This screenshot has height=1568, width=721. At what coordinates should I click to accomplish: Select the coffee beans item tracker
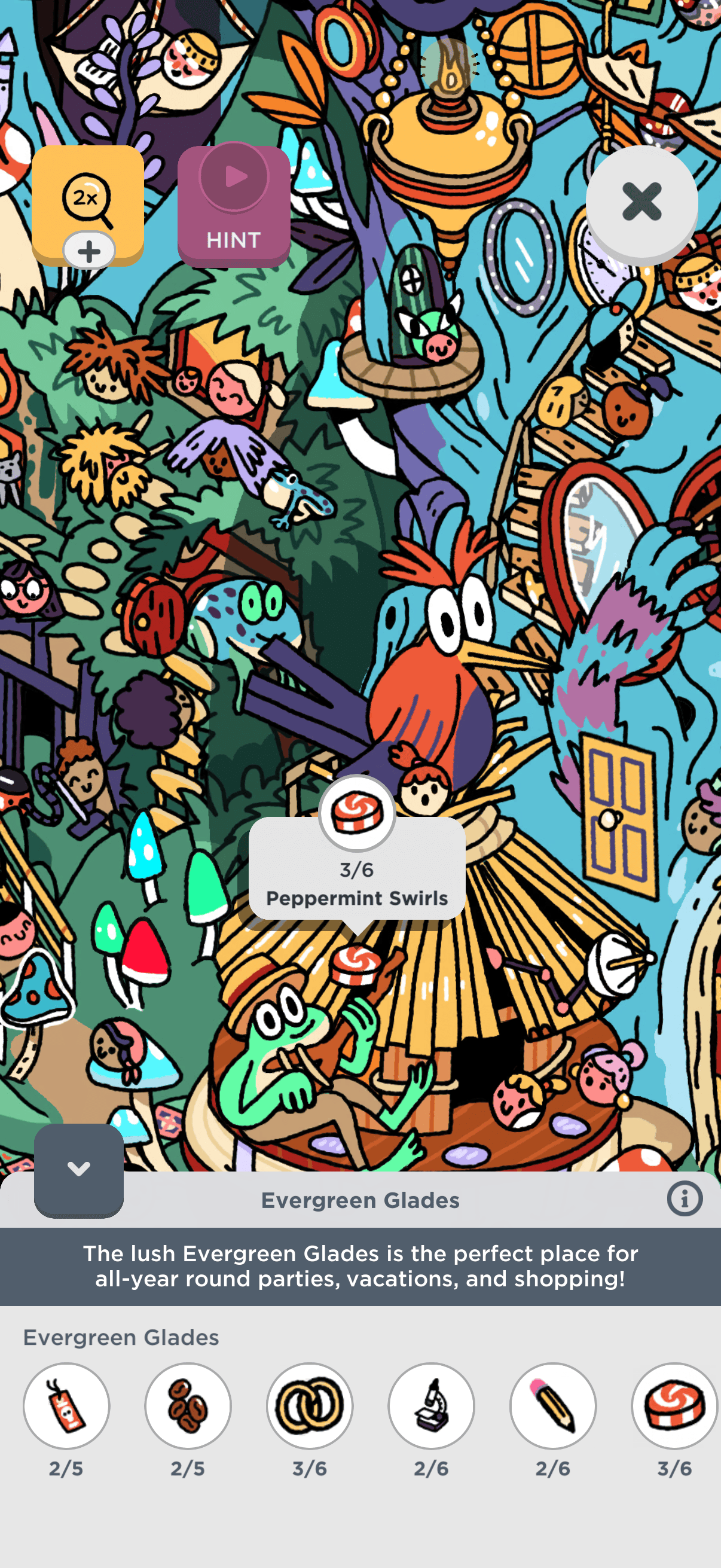(188, 1405)
